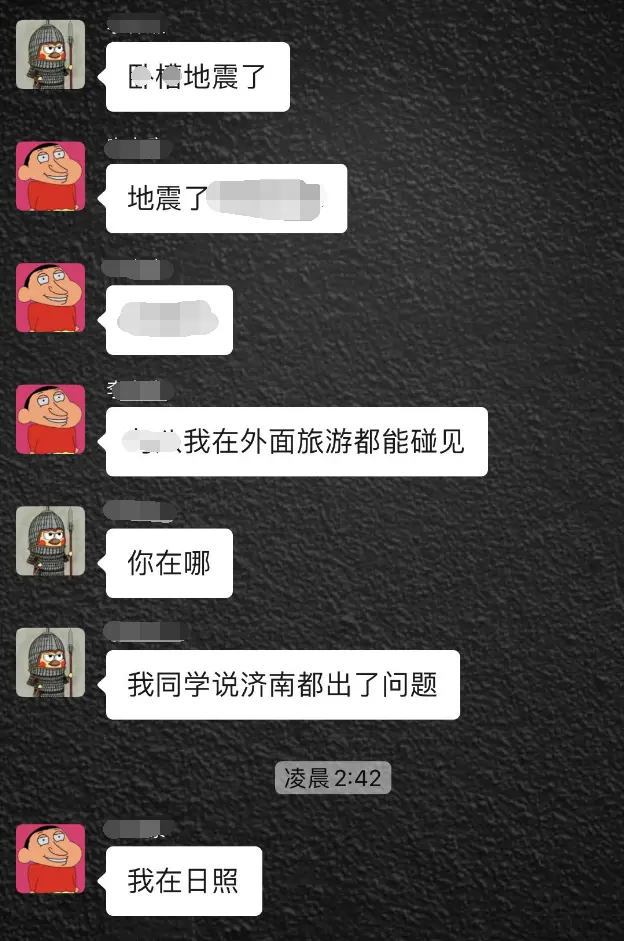Open avatar of sender of "你在哪"
624x941 pixels.
51,541
